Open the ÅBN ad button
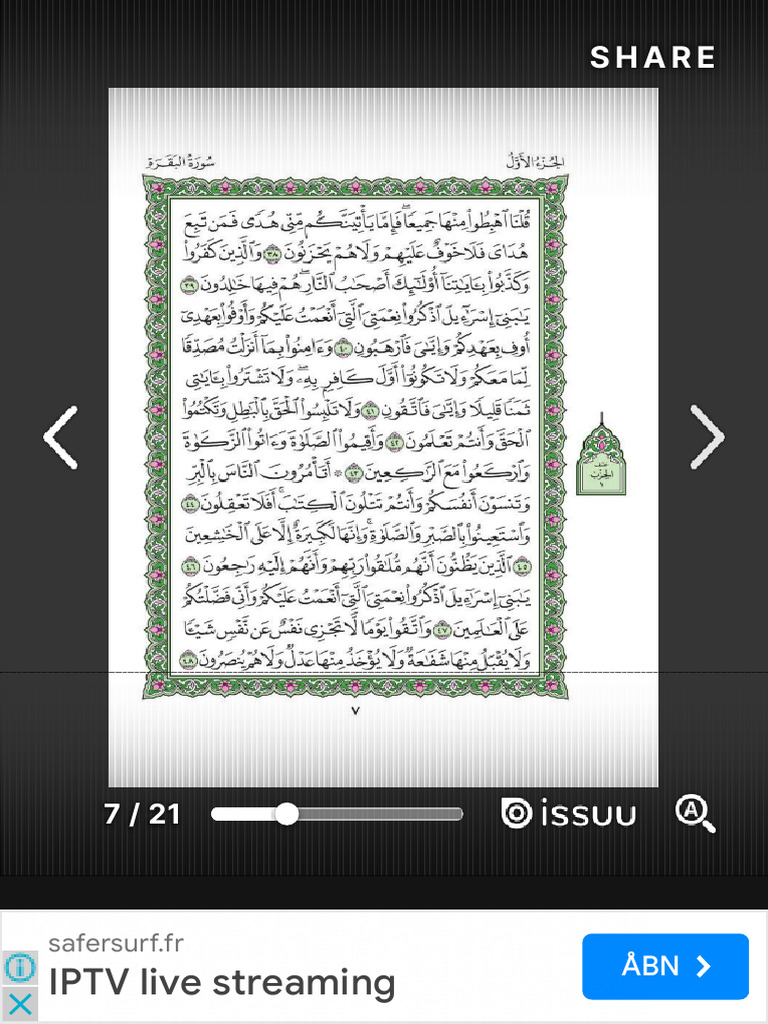This screenshot has width=768, height=1024. (665, 966)
